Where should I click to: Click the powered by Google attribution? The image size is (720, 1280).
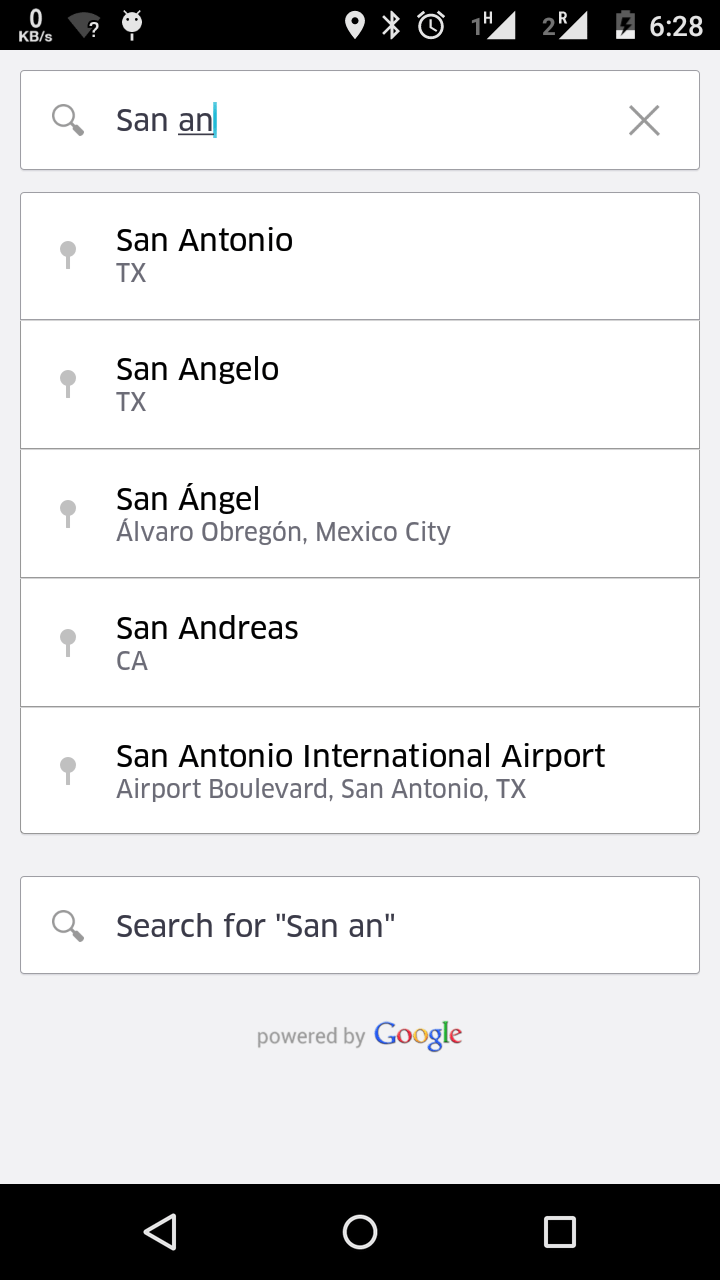point(359,1035)
